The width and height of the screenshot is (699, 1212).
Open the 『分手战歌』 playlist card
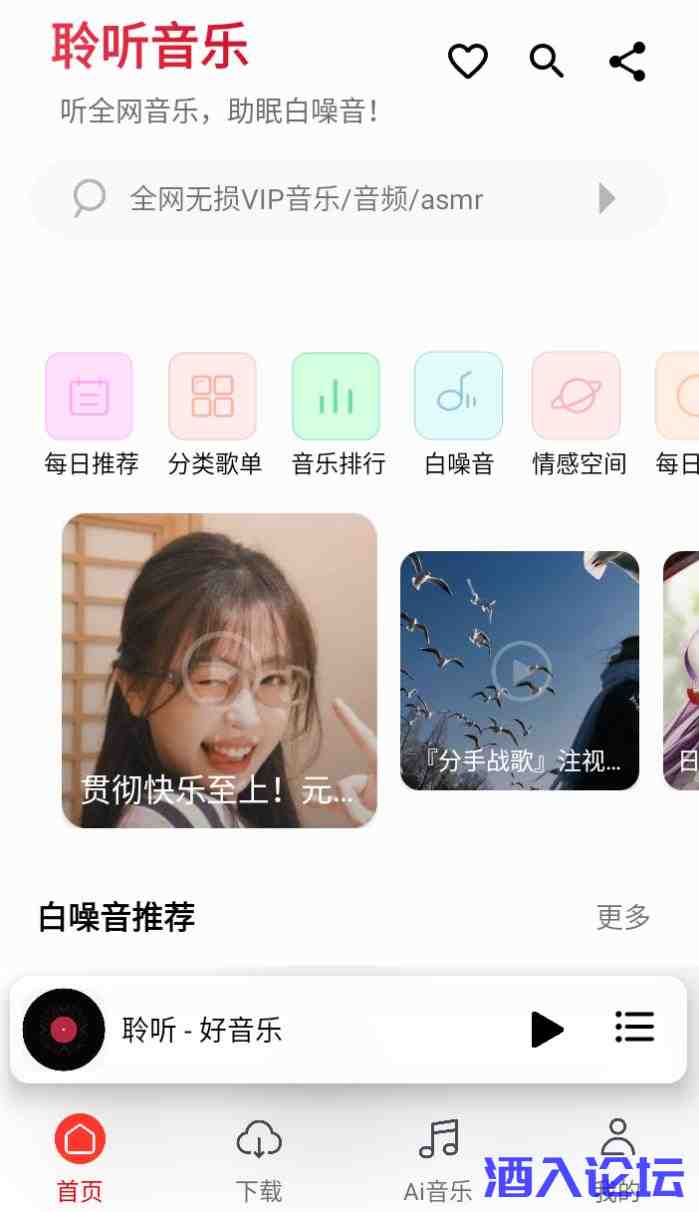click(x=519, y=670)
